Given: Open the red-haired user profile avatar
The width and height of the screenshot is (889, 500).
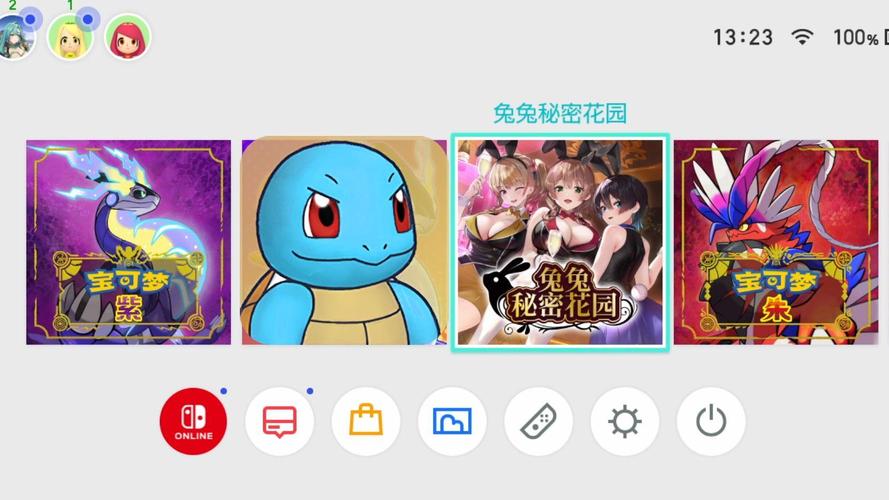Looking at the screenshot, I should [128, 38].
